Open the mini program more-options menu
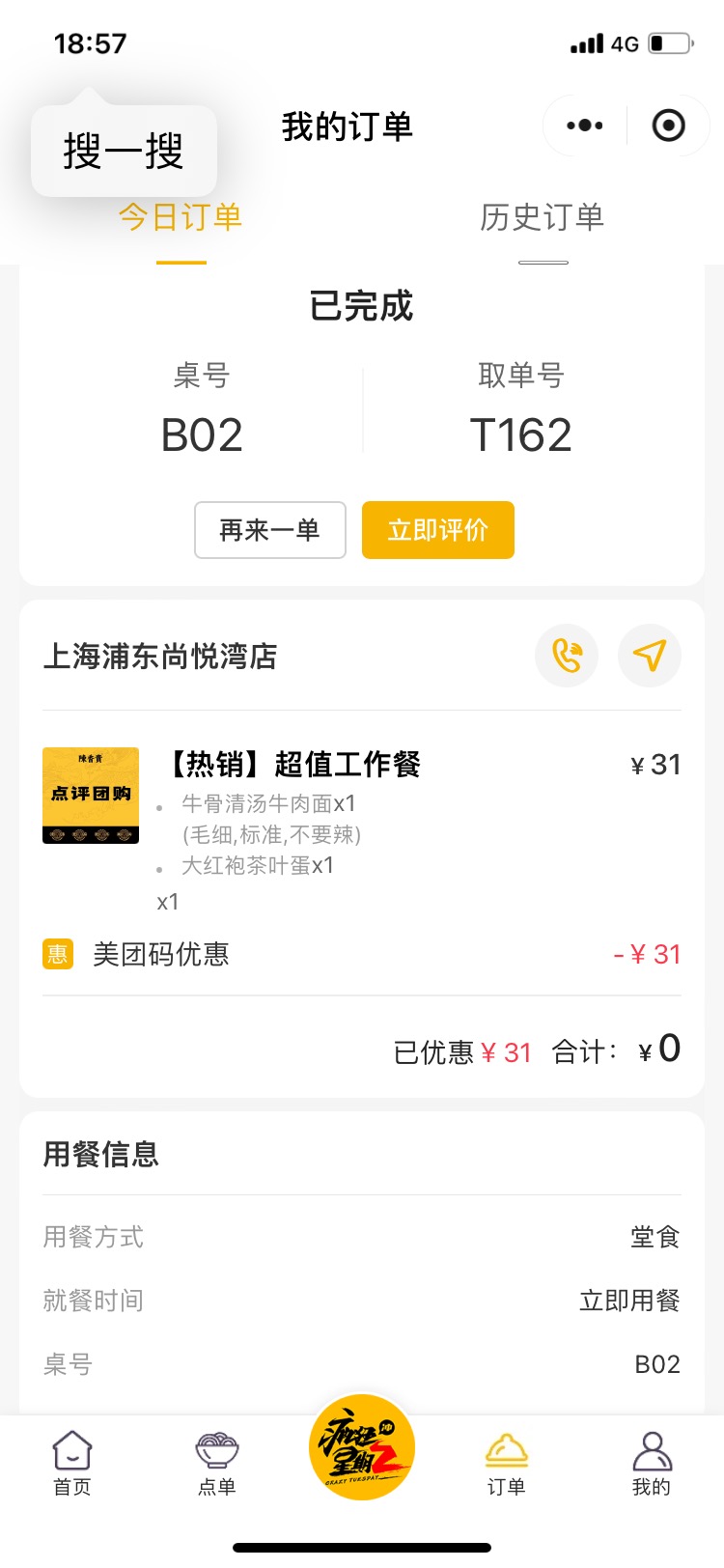724x1568 pixels. [x=585, y=126]
